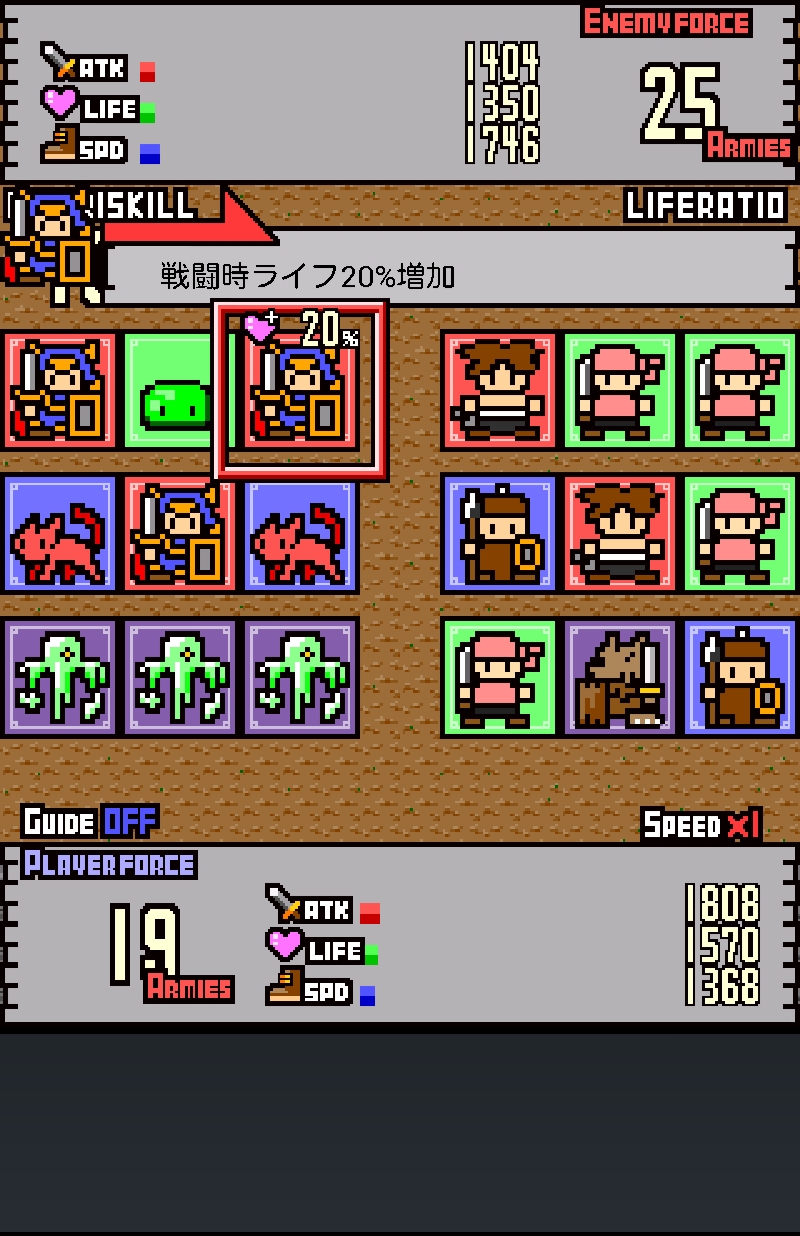Toggle the Guide OFF setting
The image size is (800, 1236).
click(x=90, y=823)
